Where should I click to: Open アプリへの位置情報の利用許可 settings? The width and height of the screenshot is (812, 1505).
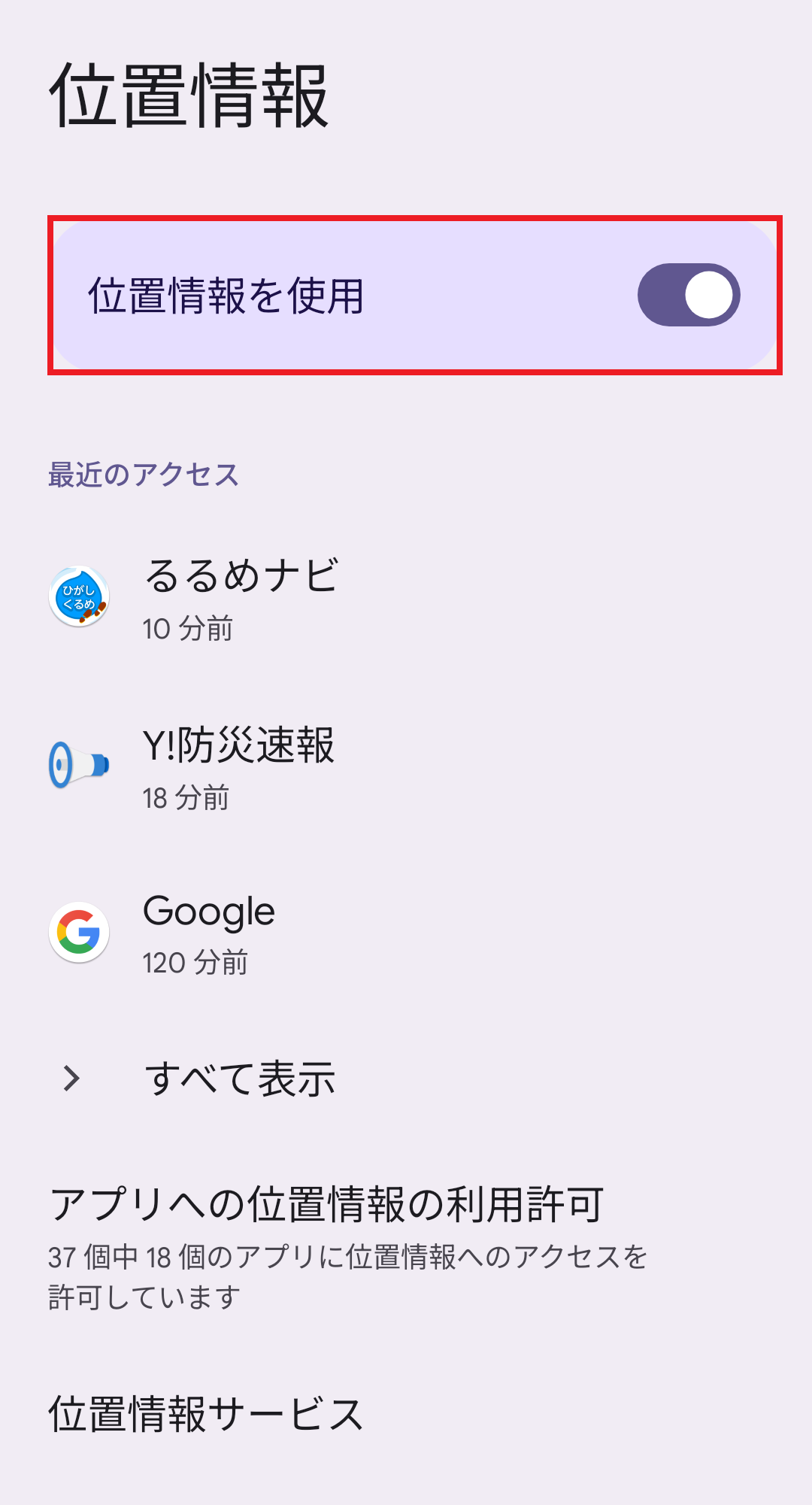[327, 1245]
